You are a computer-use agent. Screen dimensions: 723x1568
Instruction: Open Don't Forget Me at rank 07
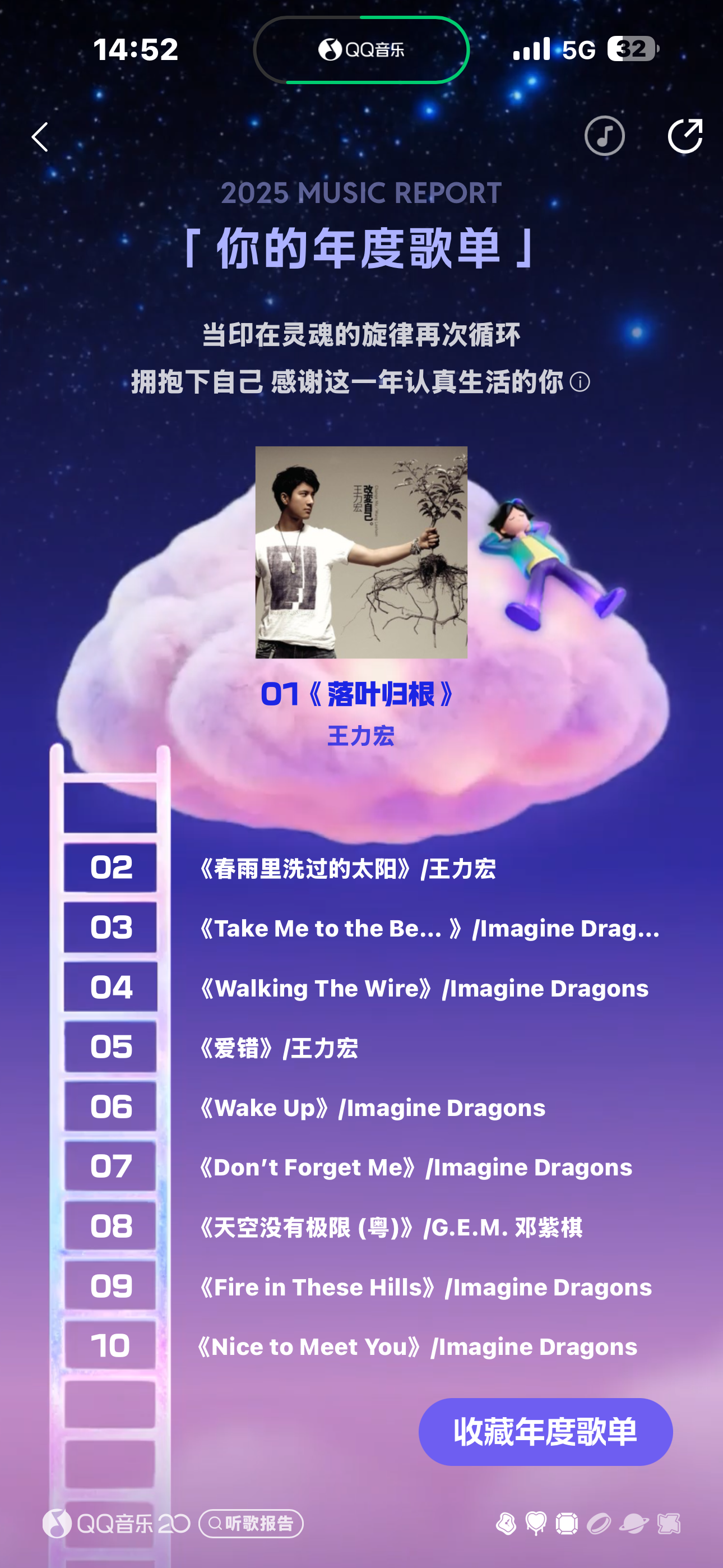pos(415,1167)
